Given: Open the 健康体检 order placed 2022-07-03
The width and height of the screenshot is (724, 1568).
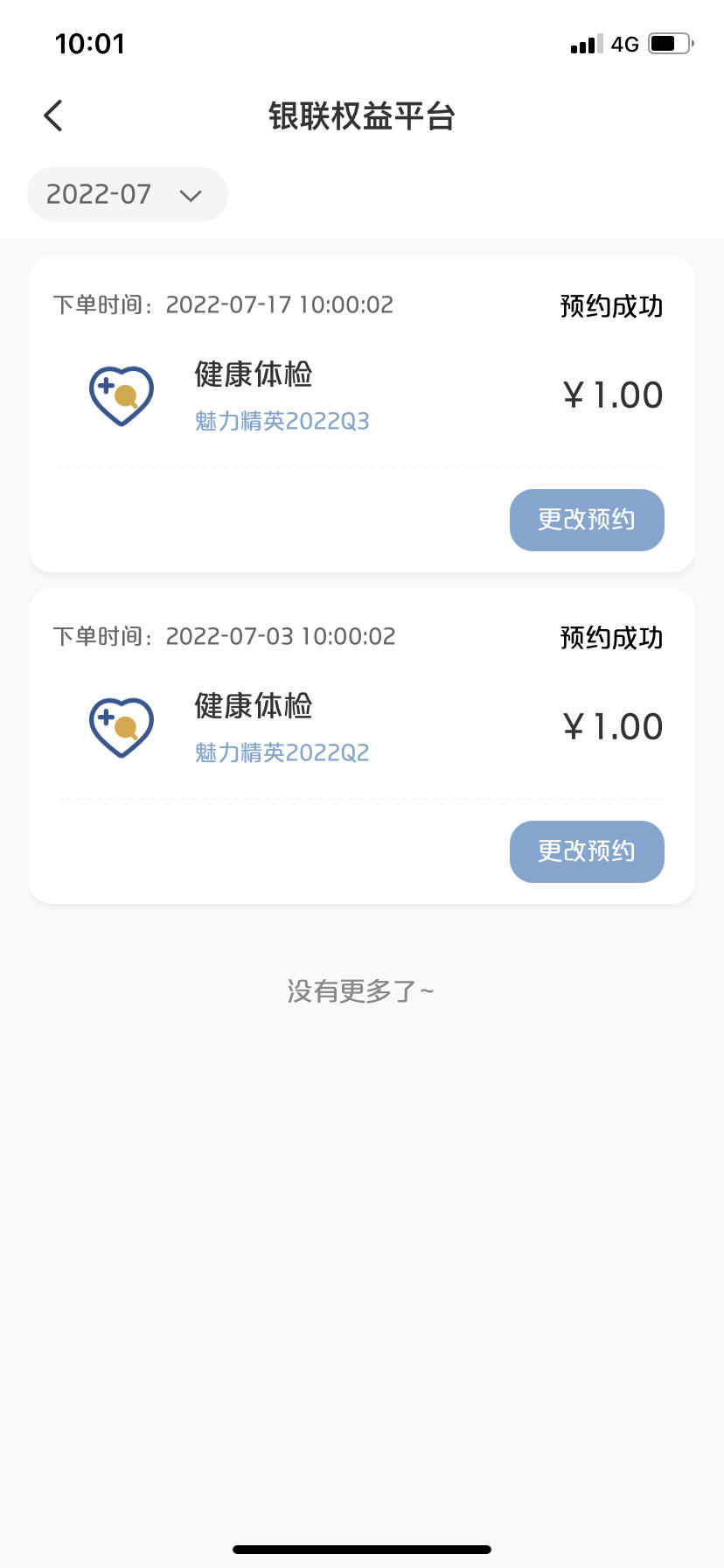Looking at the screenshot, I should [362, 746].
